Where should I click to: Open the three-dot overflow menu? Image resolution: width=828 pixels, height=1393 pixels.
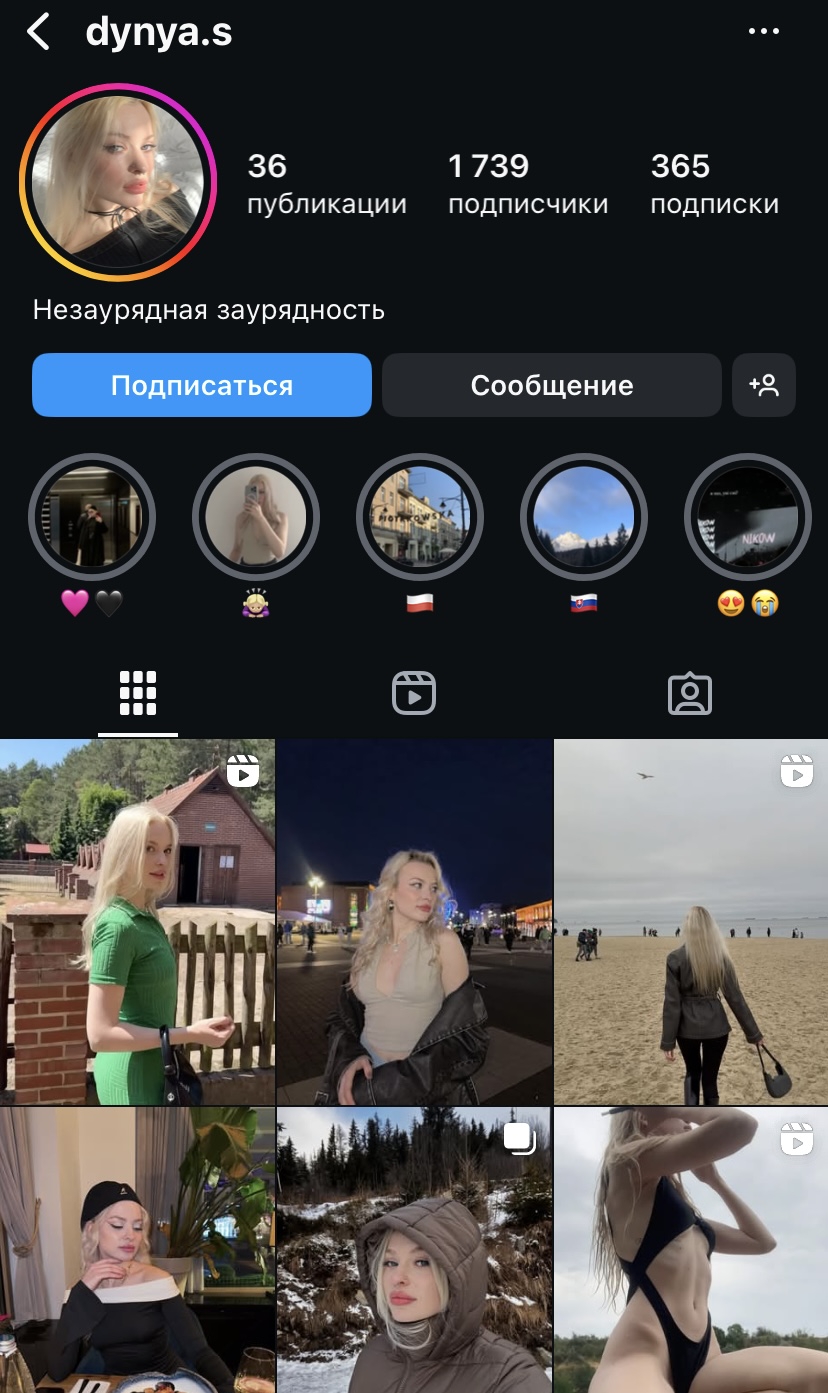(763, 32)
